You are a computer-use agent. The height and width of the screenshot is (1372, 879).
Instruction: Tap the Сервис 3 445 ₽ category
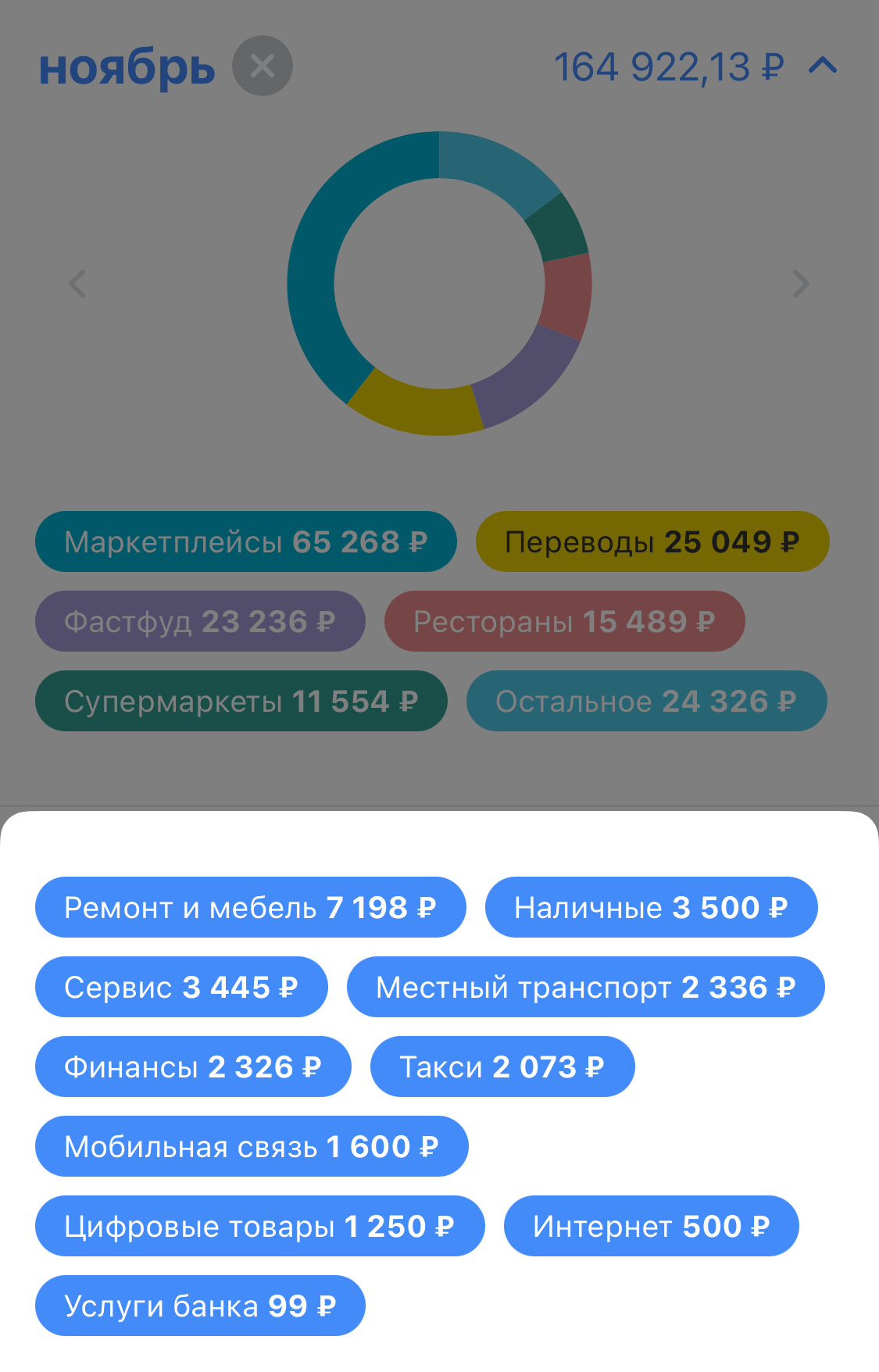(x=181, y=987)
